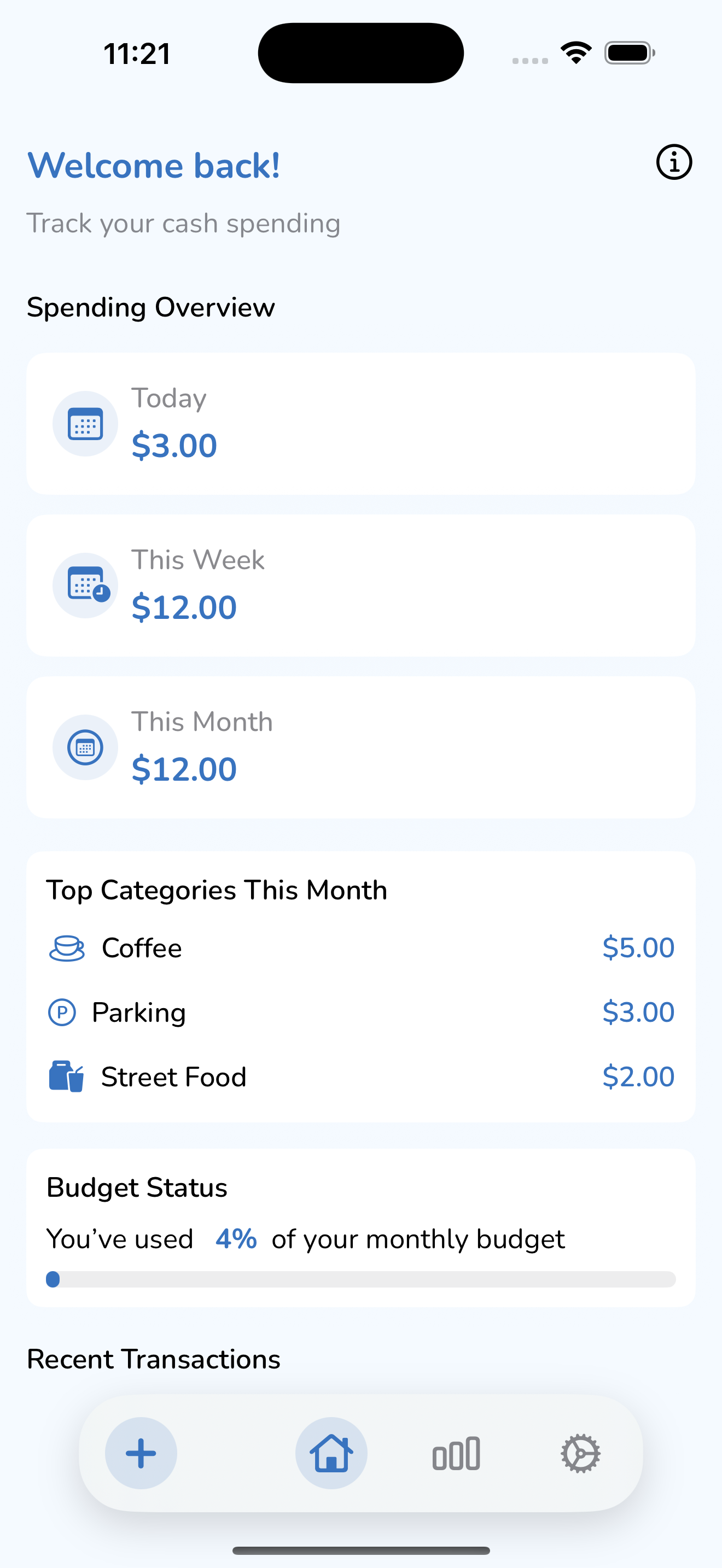Tap the Coffee $5.00 amount
Viewport: 722px width, 1568px height.
coord(638,947)
